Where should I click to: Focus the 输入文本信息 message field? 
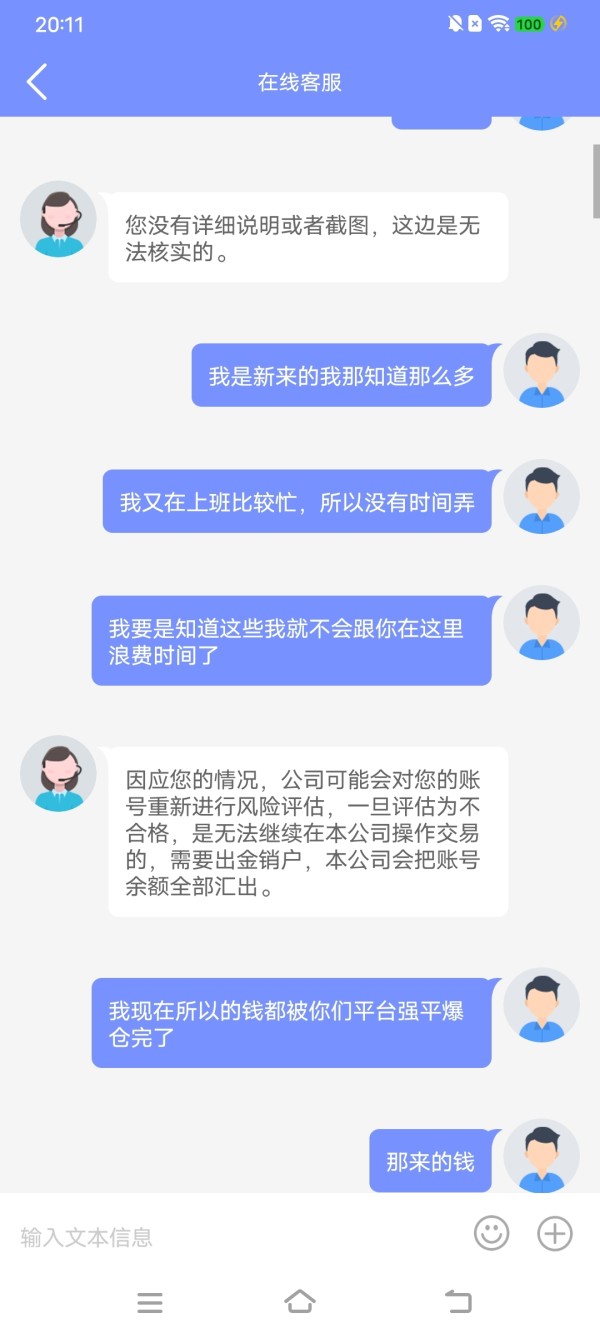[x=235, y=1237]
